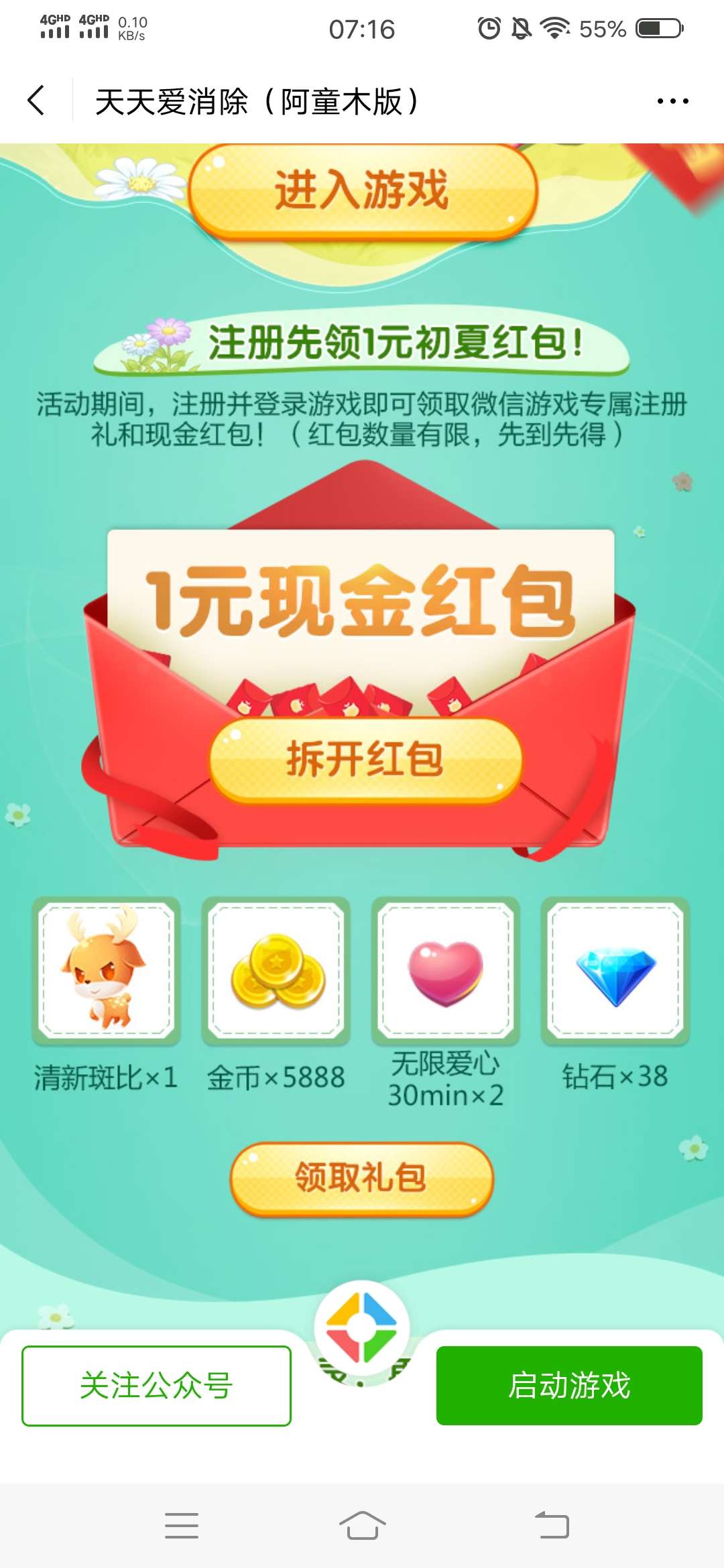Viewport: 724px width, 1568px height.
Task: Claim the gift pack with 领取礼包
Action: [362, 1178]
